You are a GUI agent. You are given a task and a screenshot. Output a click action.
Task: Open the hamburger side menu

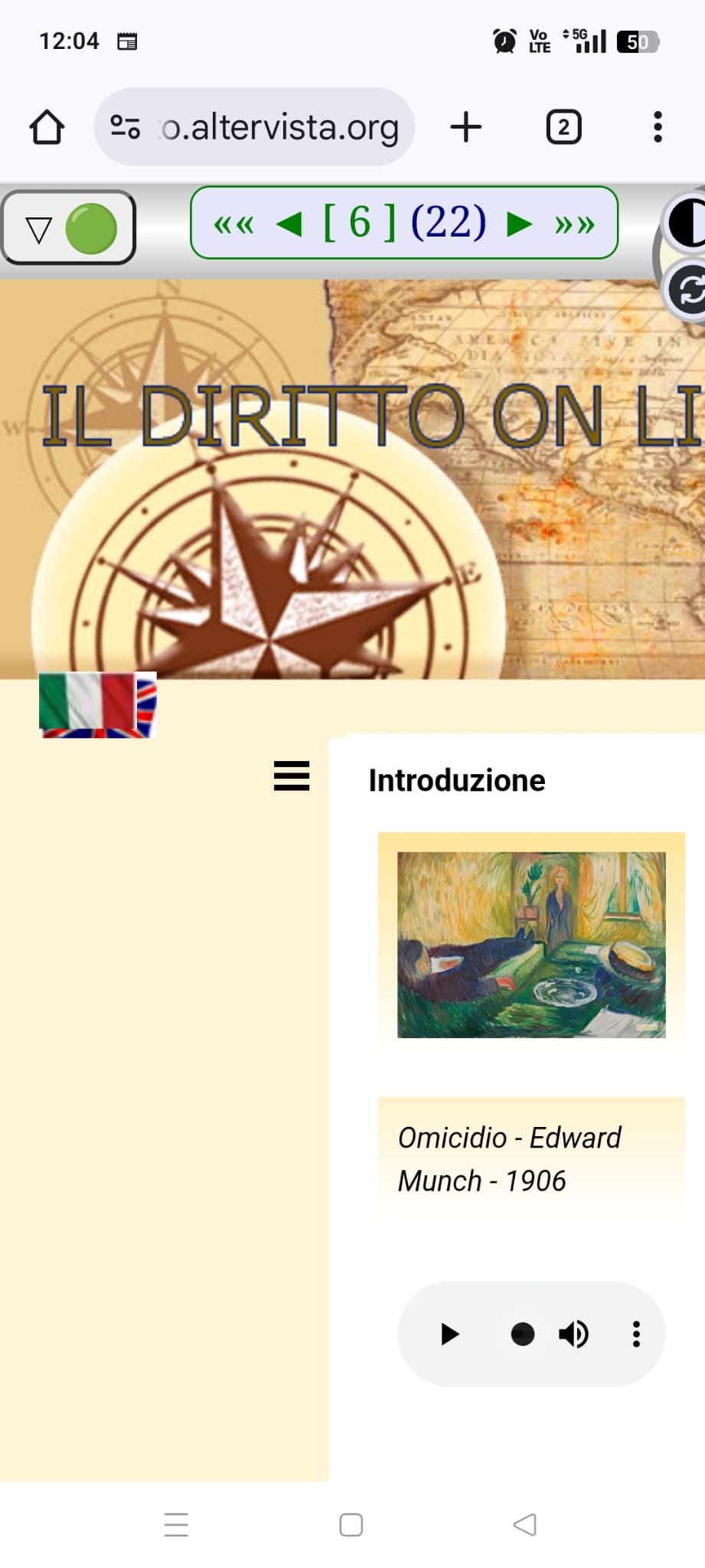292,776
